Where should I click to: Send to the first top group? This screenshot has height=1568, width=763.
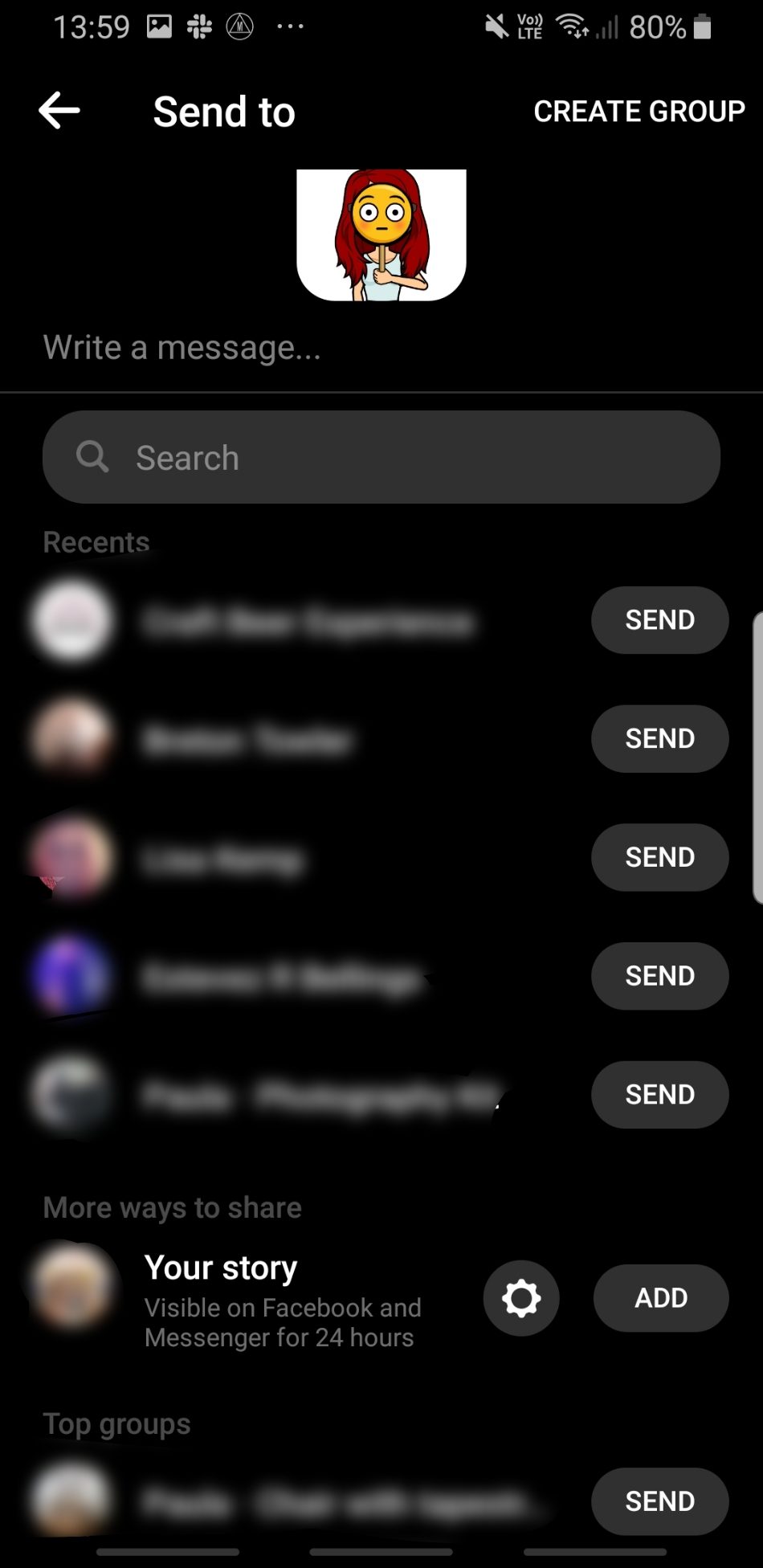point(660,1501)
